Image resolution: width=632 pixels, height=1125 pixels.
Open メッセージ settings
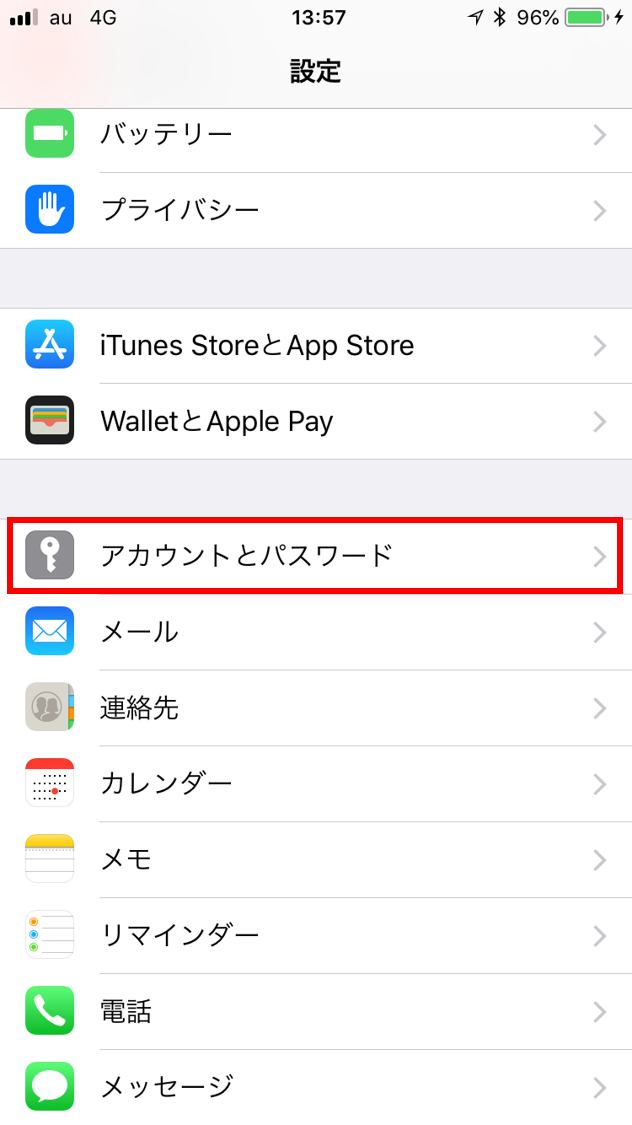coord(316,1086)
